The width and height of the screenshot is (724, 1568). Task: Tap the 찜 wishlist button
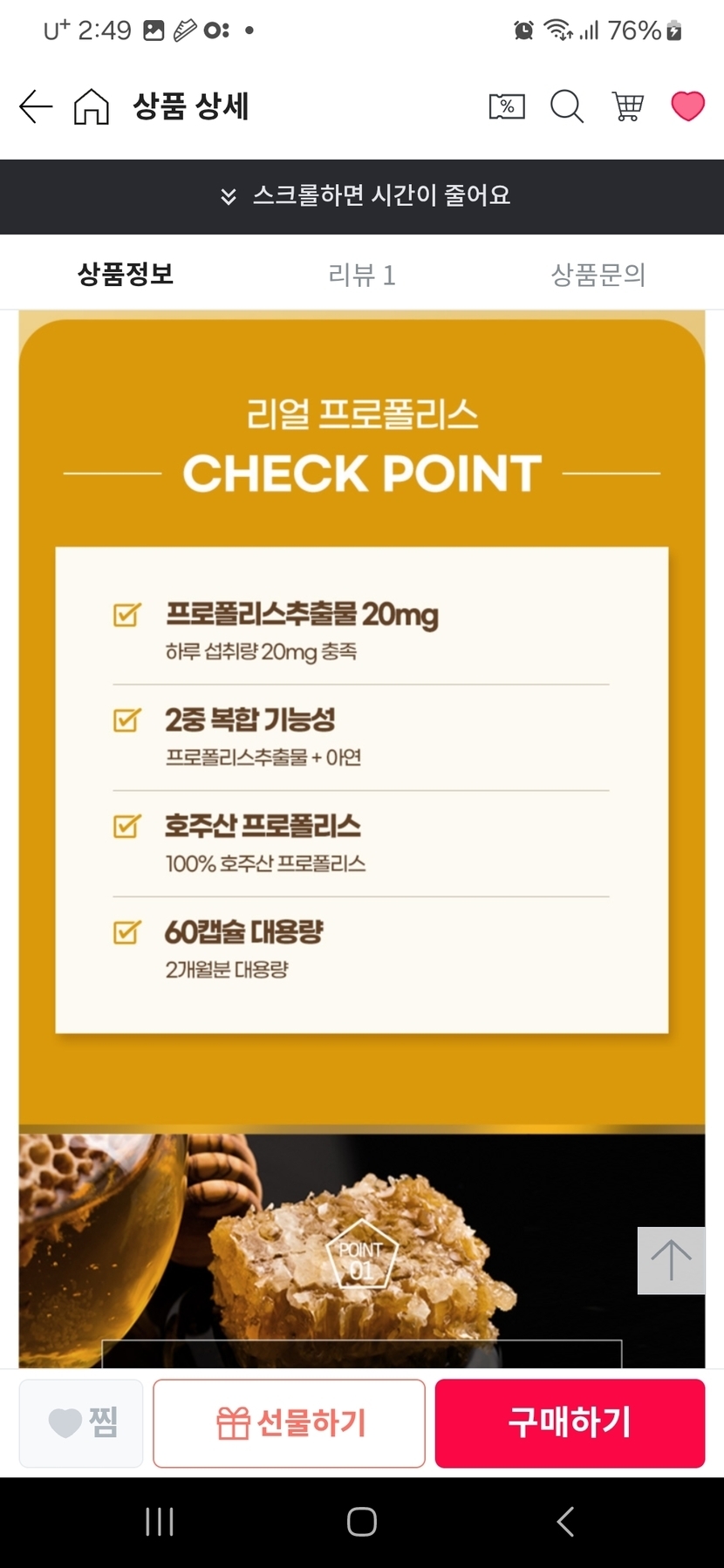tap(81, 1423)
